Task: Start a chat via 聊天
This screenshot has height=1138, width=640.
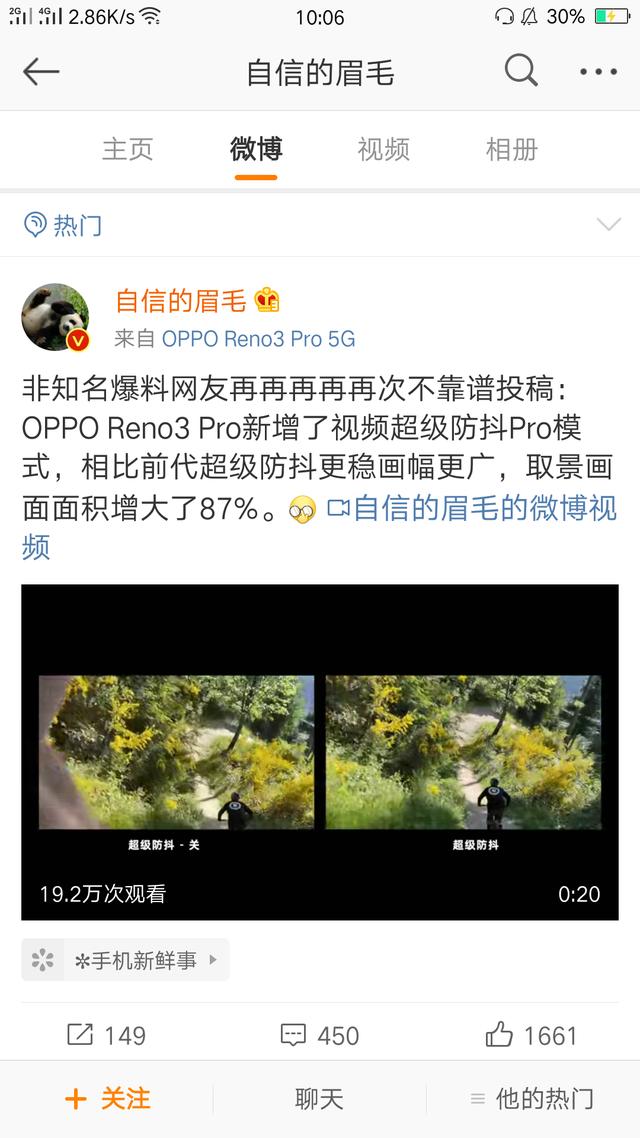Action: pyautogui.click(x=320, y=1099)
